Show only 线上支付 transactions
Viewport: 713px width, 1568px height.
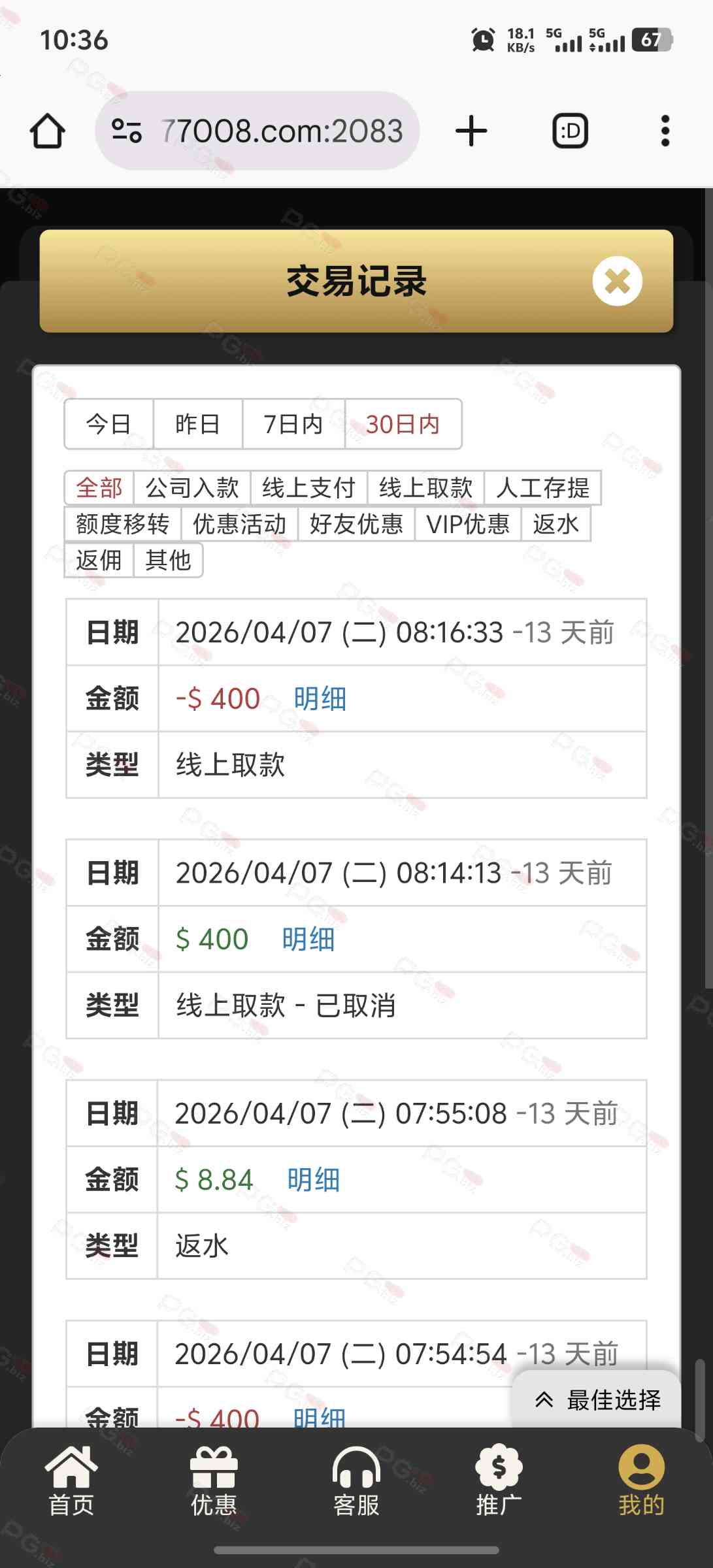308,487
